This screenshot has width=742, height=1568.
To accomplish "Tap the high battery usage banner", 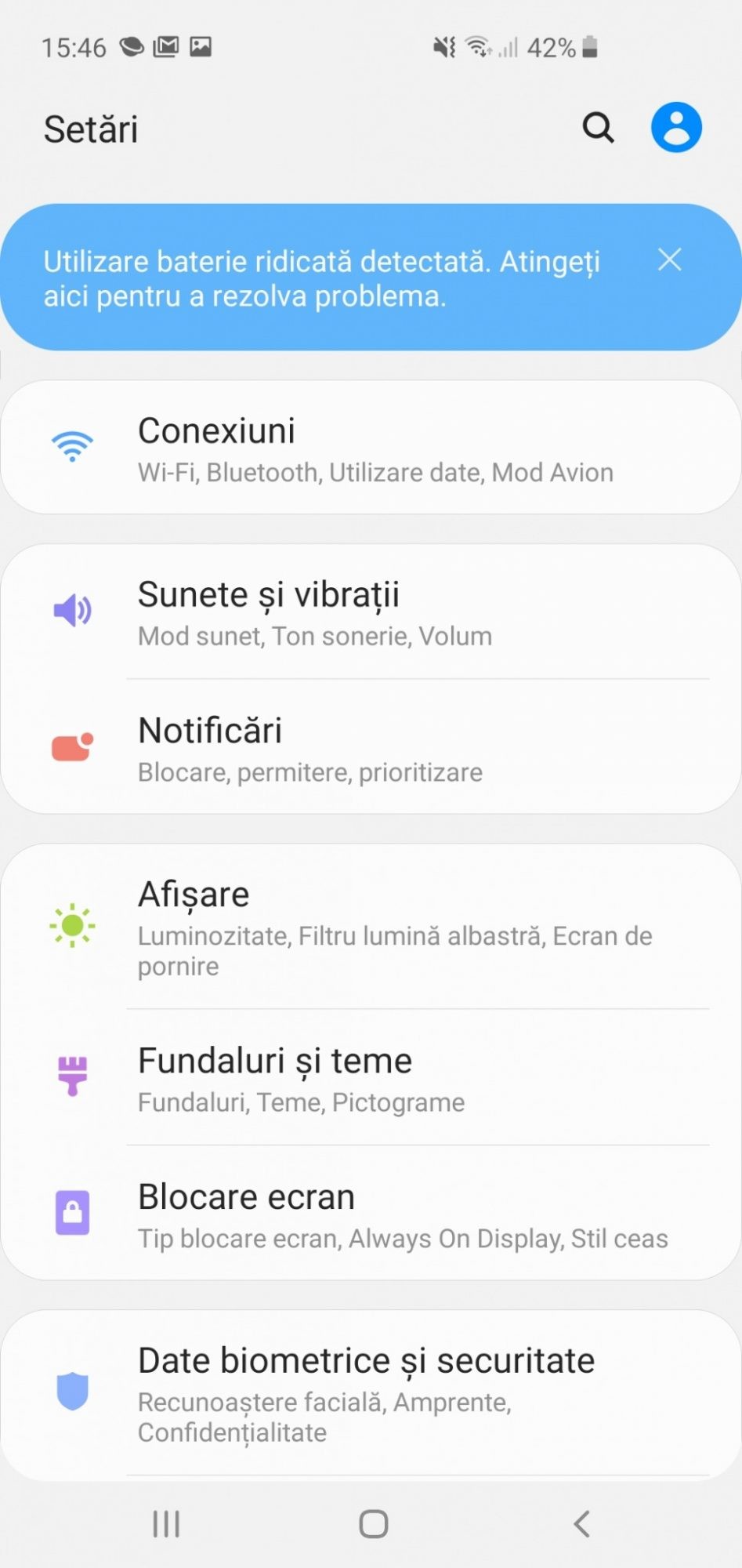I will [x=321, y=278].
